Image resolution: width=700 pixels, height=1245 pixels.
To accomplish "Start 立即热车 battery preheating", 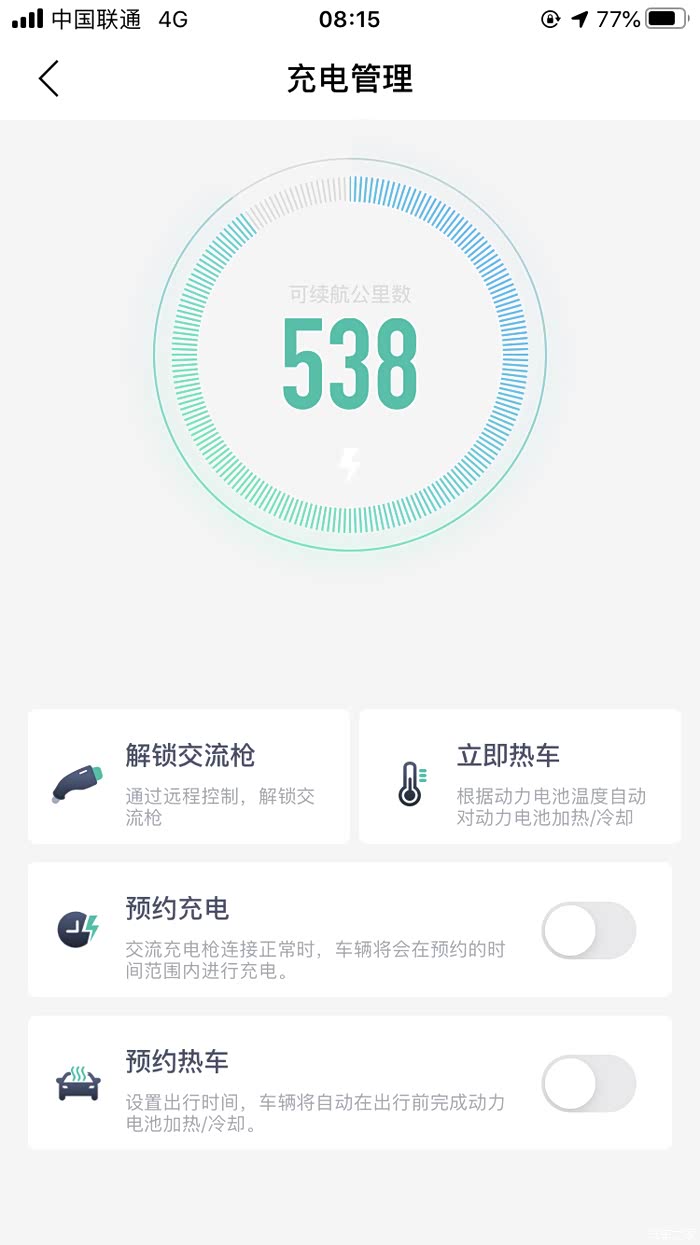I will [519, 777].
